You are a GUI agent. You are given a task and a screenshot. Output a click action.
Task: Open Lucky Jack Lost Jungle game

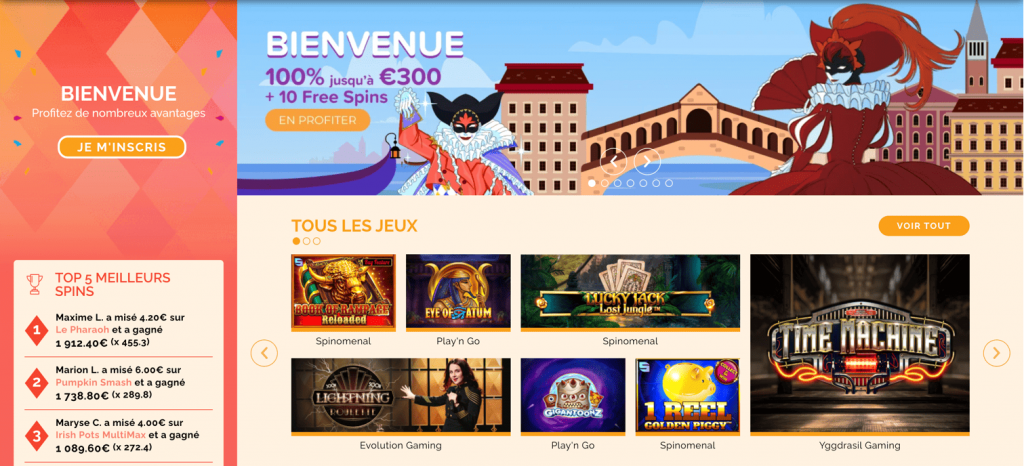(630, 291)
